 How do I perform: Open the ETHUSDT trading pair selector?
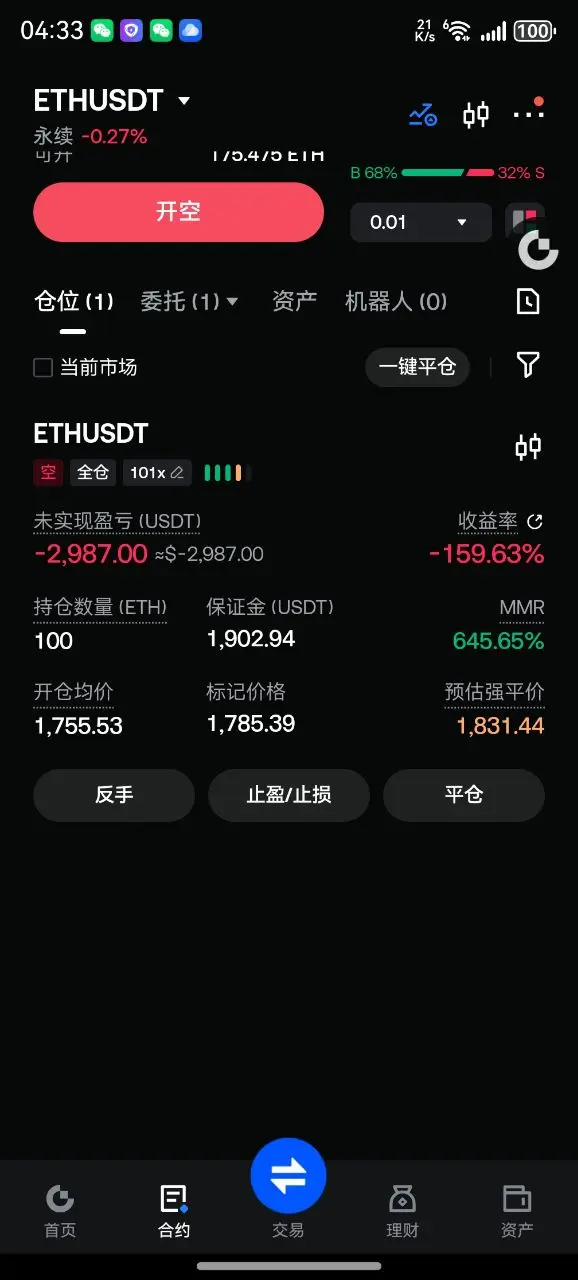coord(112,101)
